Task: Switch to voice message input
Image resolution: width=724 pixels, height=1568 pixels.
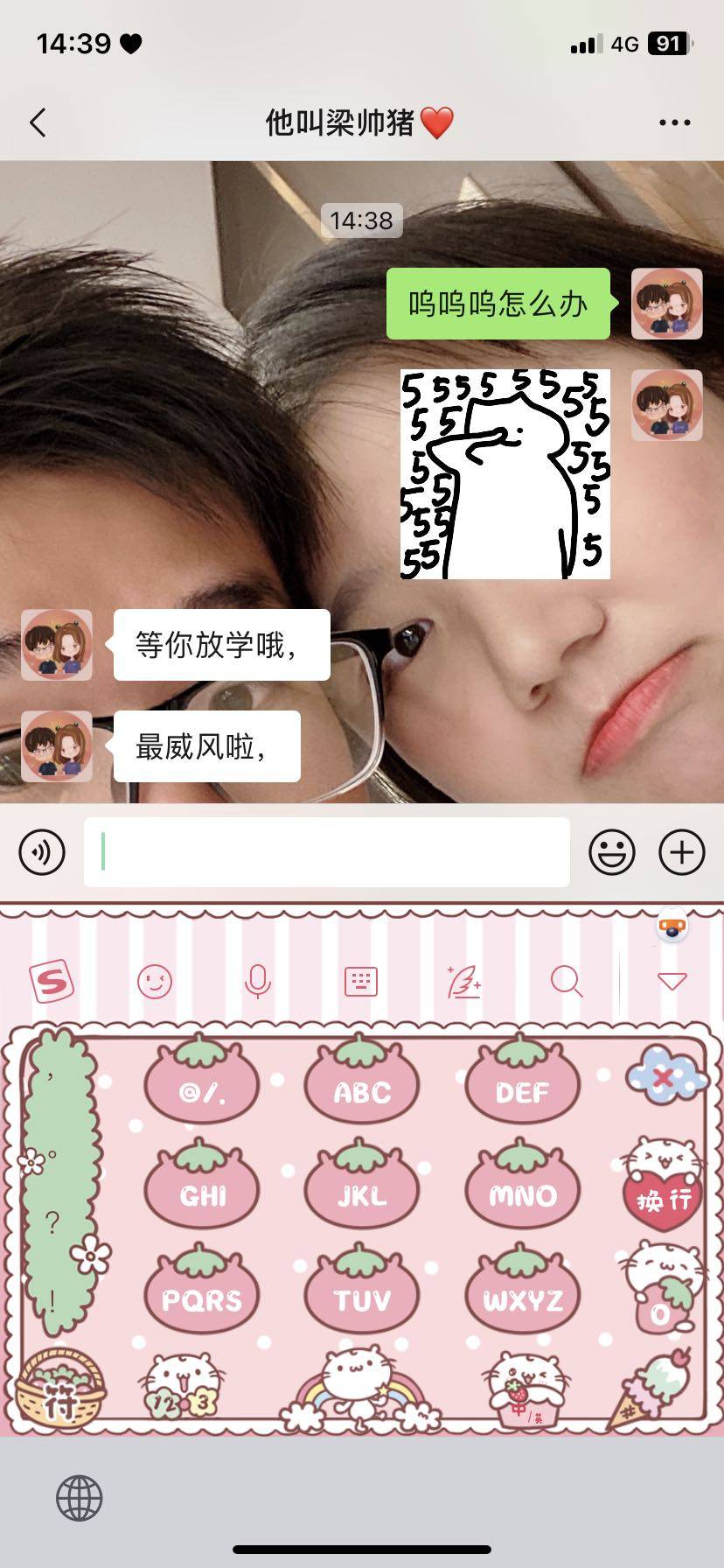Action: [x=42, y=851]
